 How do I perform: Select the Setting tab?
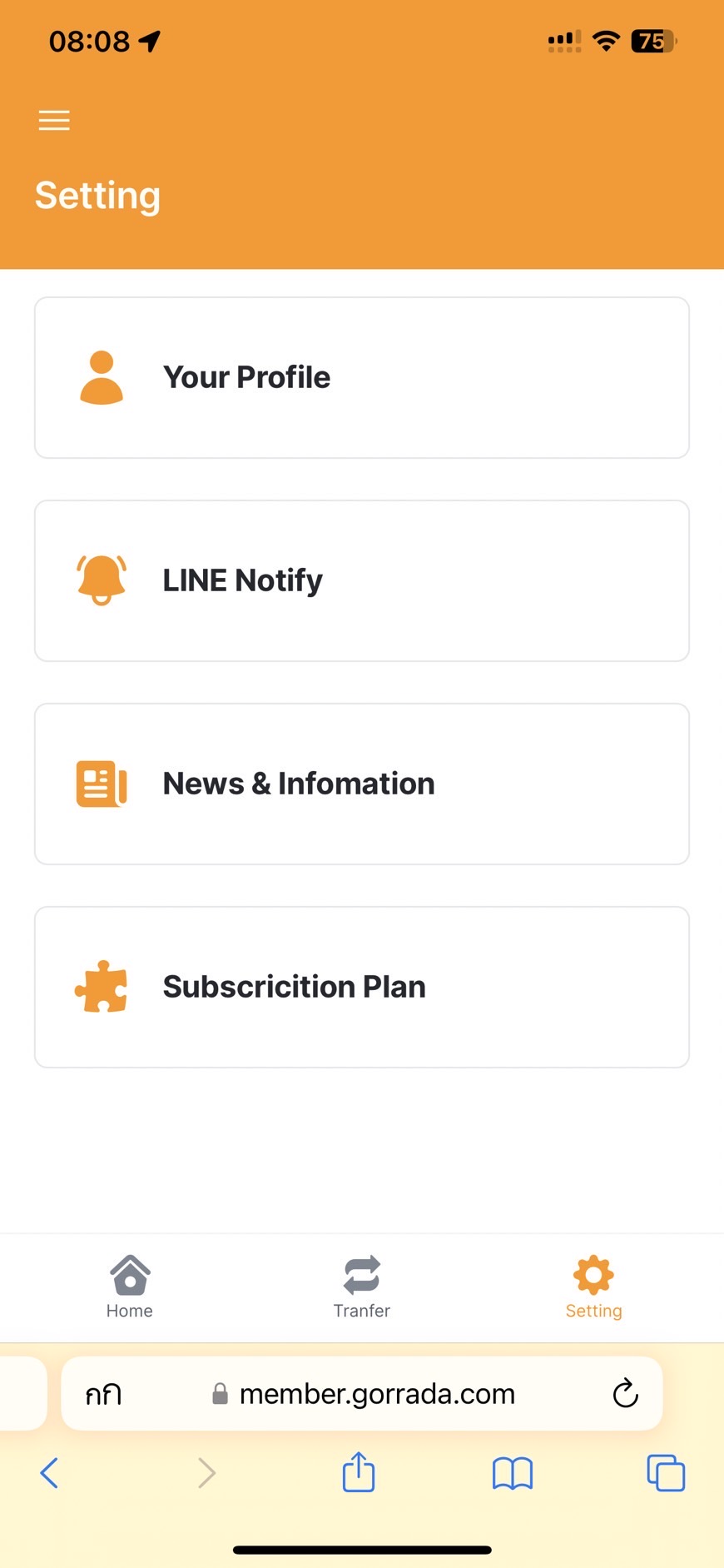click(x=593, y=1287)
